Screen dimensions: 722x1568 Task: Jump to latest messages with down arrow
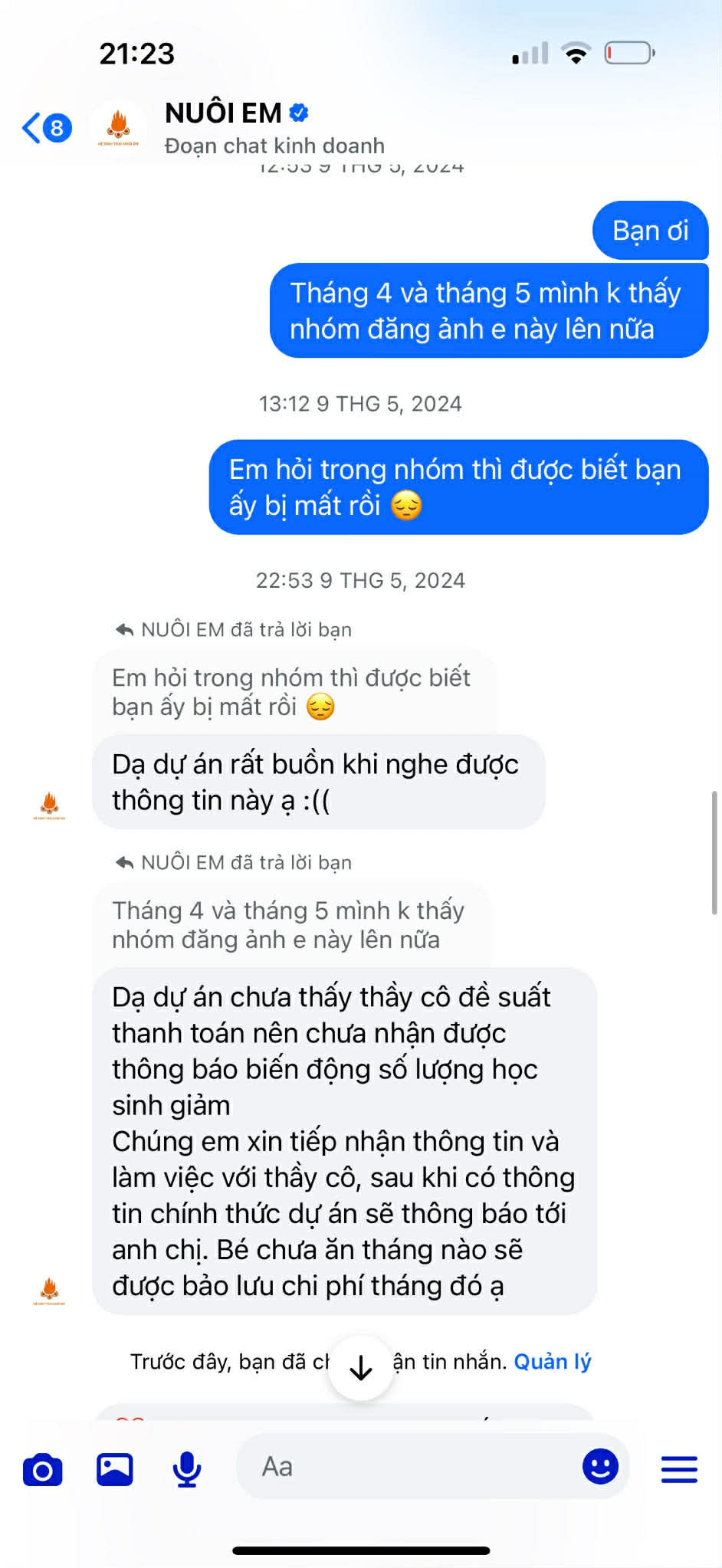tap(361, 1368)
